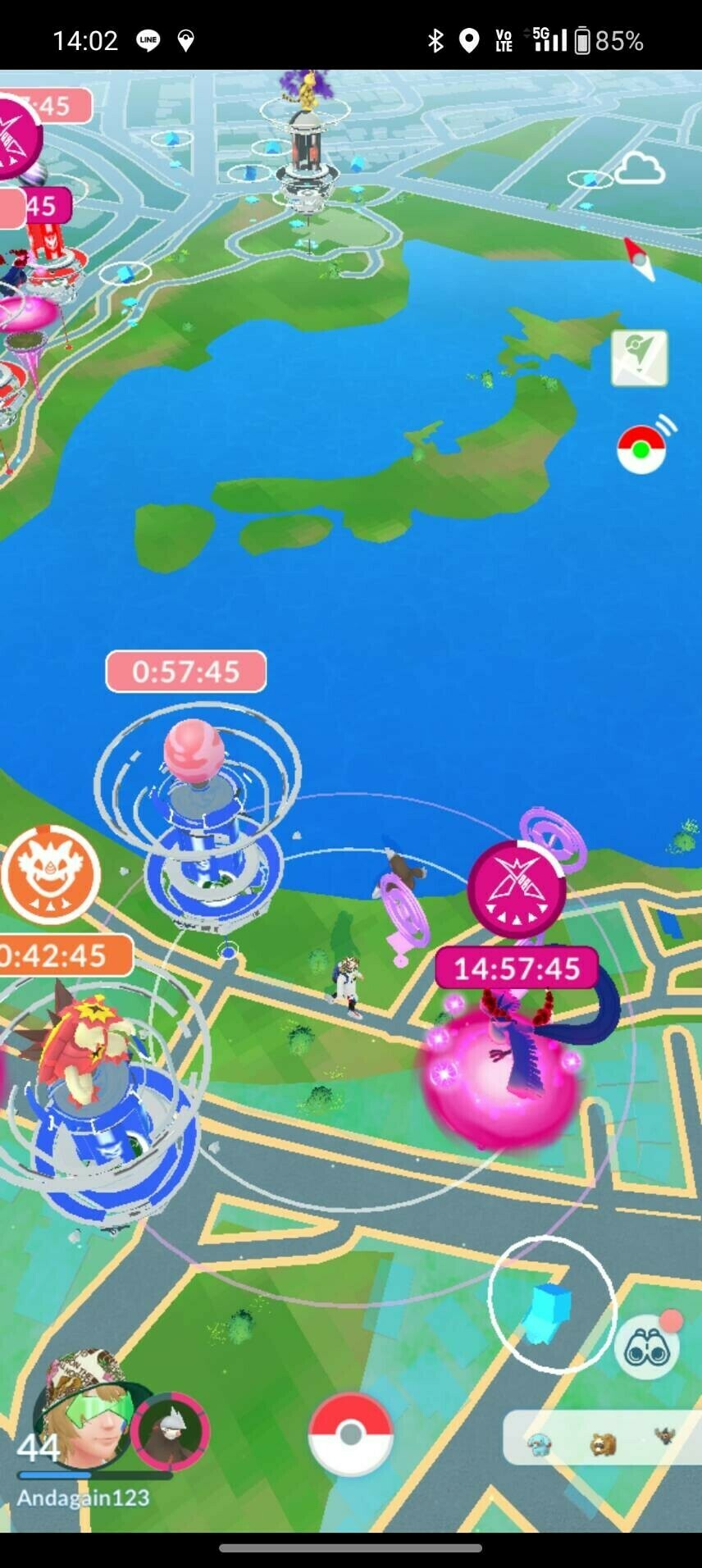Tap the compass to reorient map

[640, 258]
